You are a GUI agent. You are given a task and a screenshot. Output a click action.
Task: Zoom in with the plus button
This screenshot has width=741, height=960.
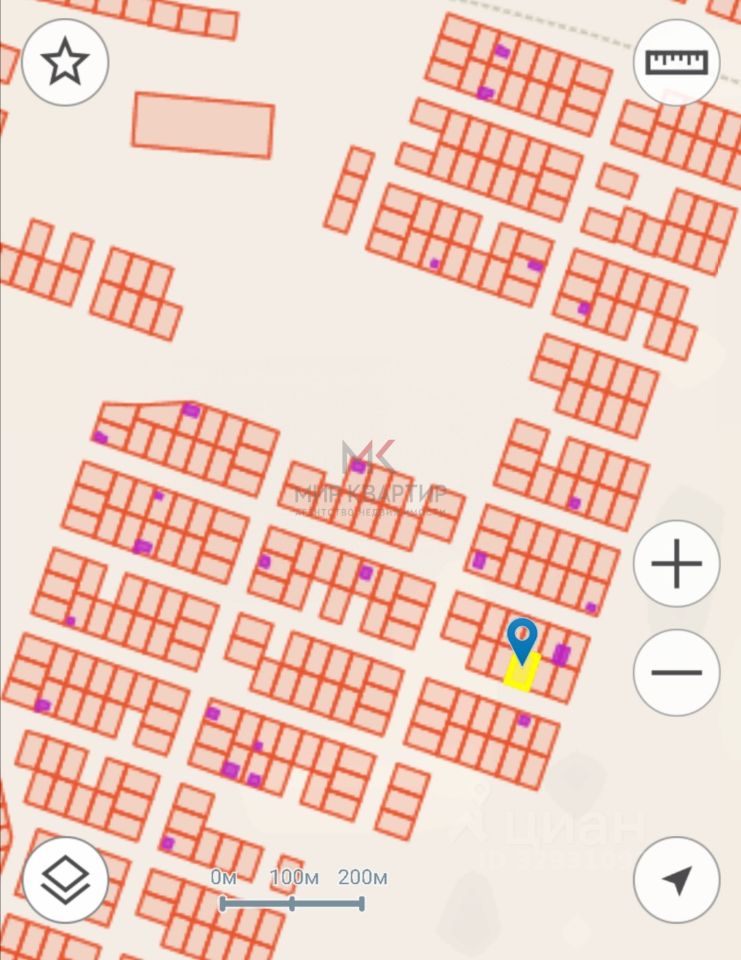pos(677,563)
